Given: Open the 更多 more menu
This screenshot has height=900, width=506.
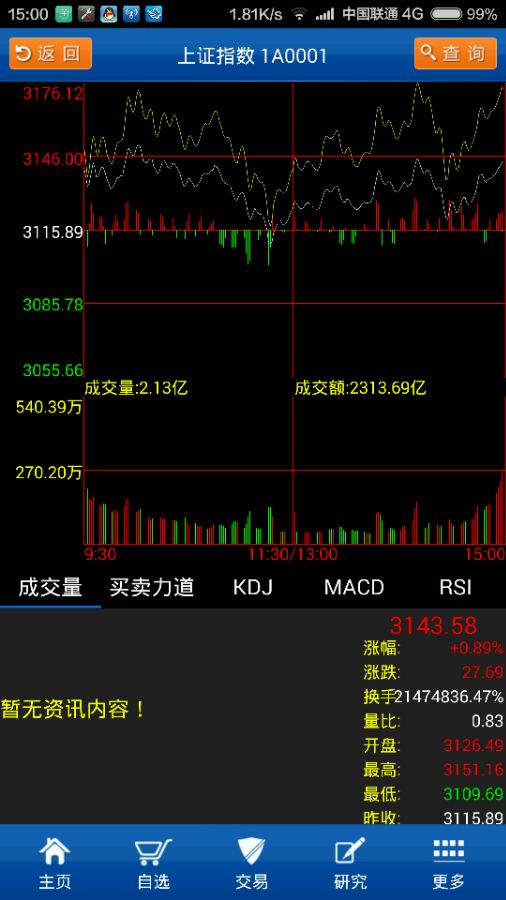Looking at the screenshot, I should pyautogui.click(x=449, y=863).
